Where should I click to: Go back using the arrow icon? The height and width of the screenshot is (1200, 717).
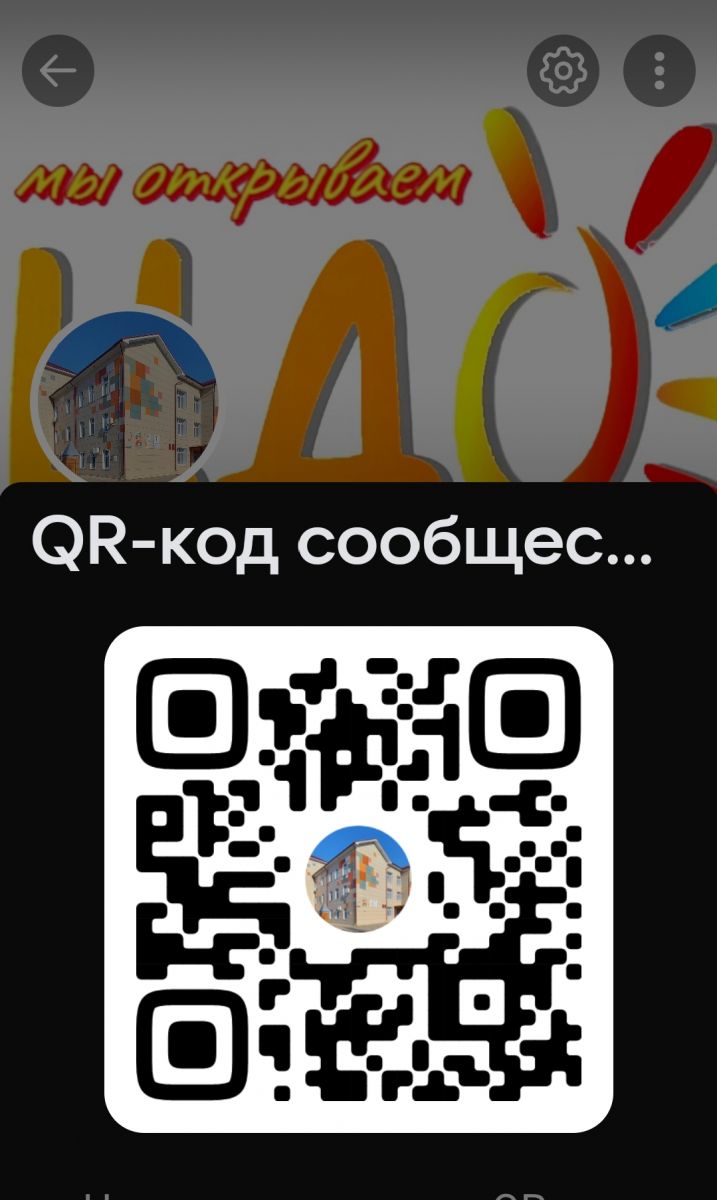58,71
